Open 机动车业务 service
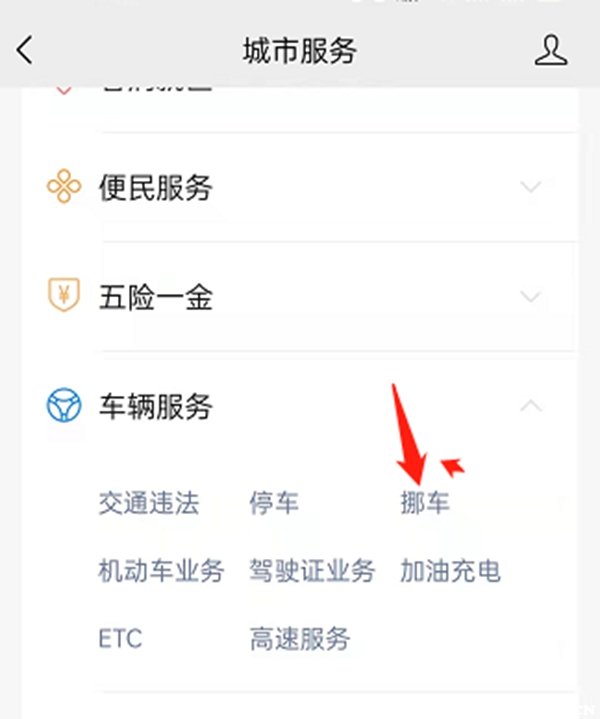600x719 pixels. [161, 571]
